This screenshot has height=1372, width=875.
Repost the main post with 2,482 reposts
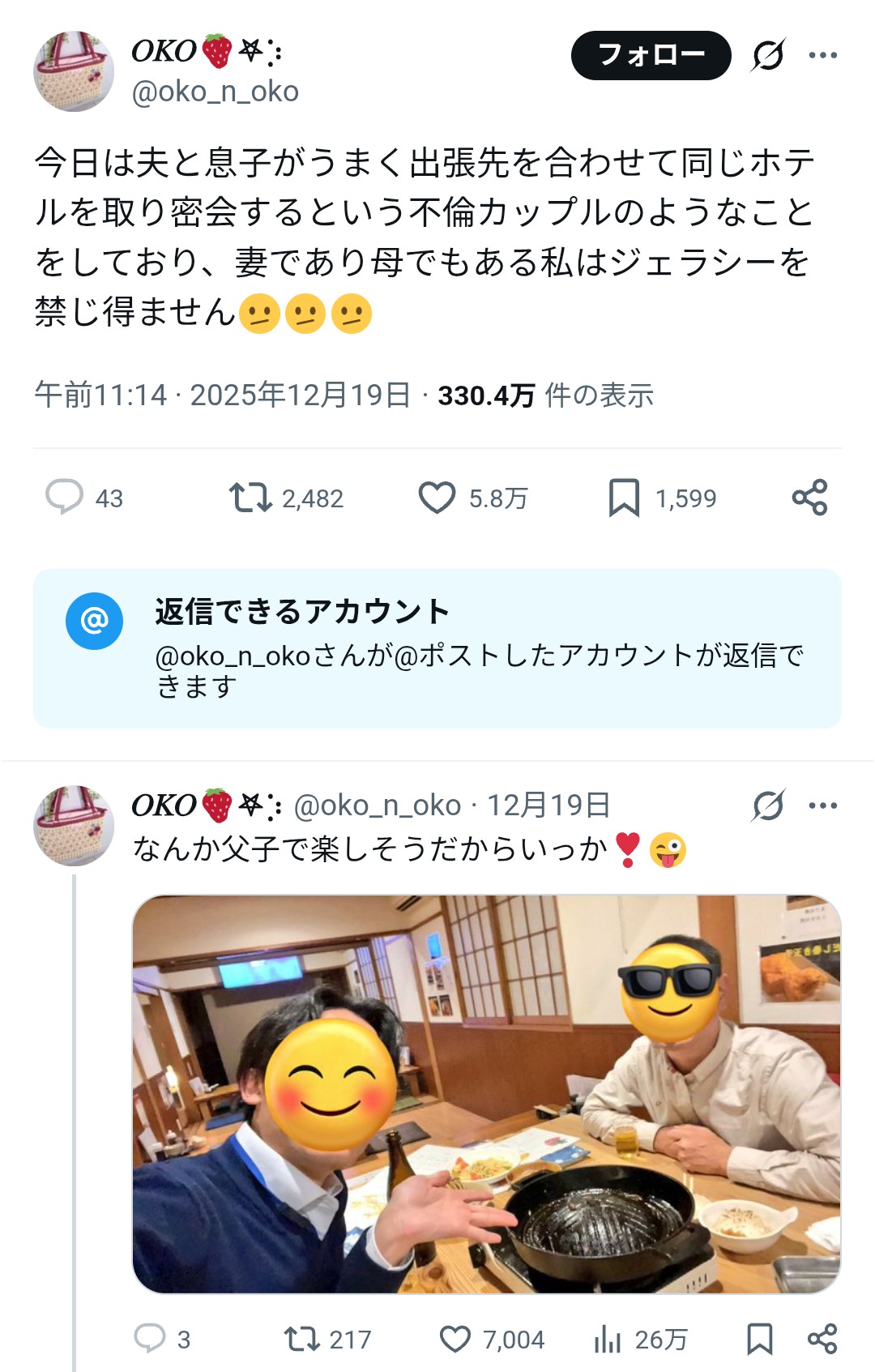pos(250,497)
